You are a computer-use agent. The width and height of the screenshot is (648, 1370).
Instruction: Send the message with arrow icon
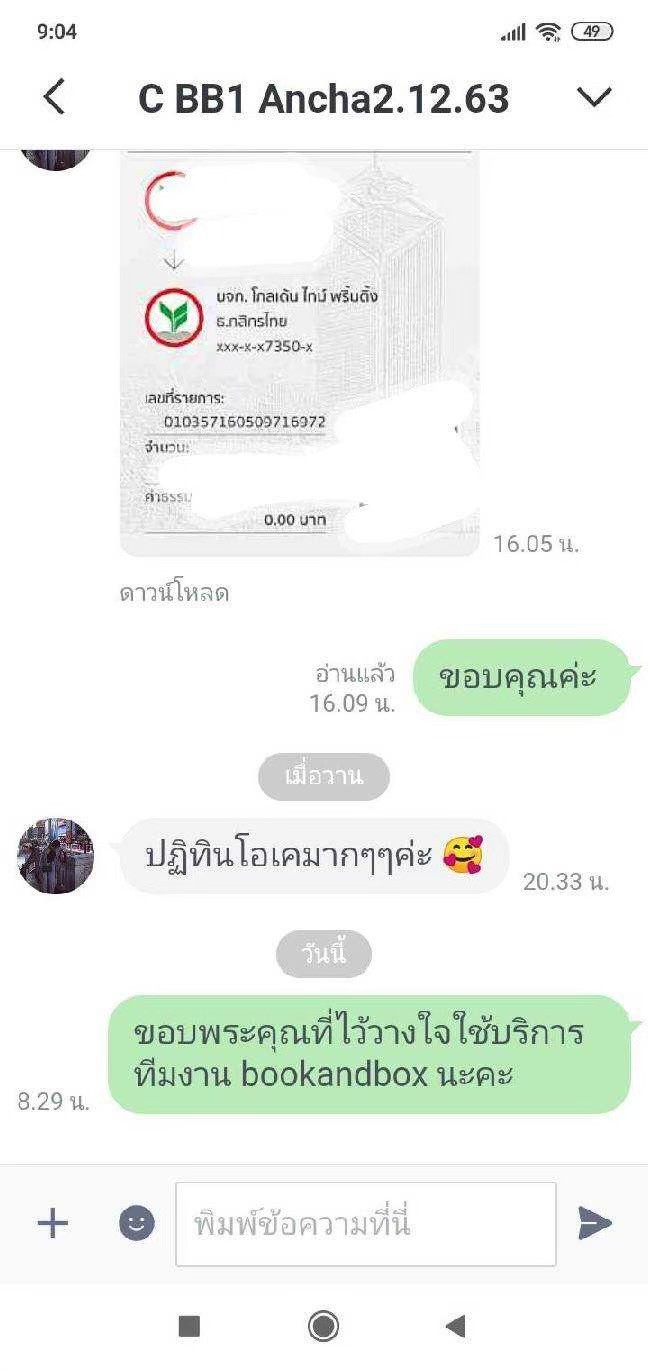[x=595, y=1223]
